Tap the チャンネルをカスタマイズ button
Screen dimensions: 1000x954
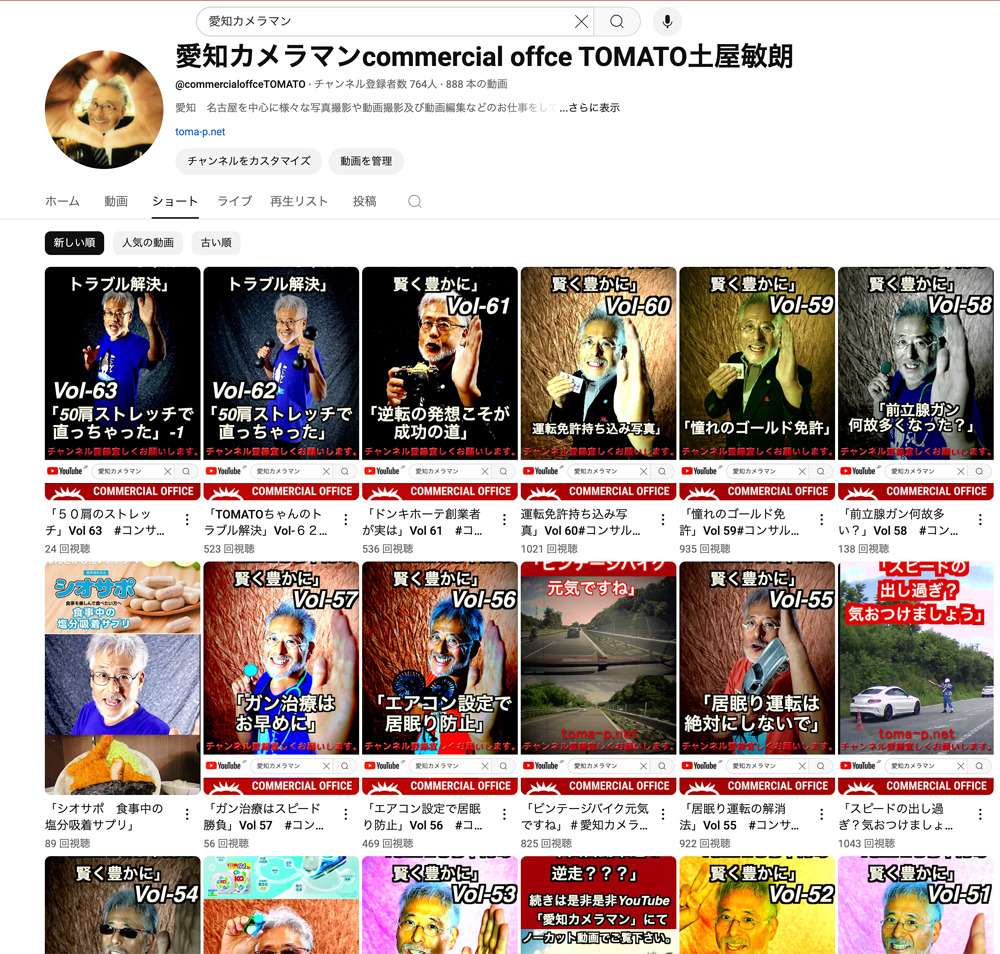point(249,161)
